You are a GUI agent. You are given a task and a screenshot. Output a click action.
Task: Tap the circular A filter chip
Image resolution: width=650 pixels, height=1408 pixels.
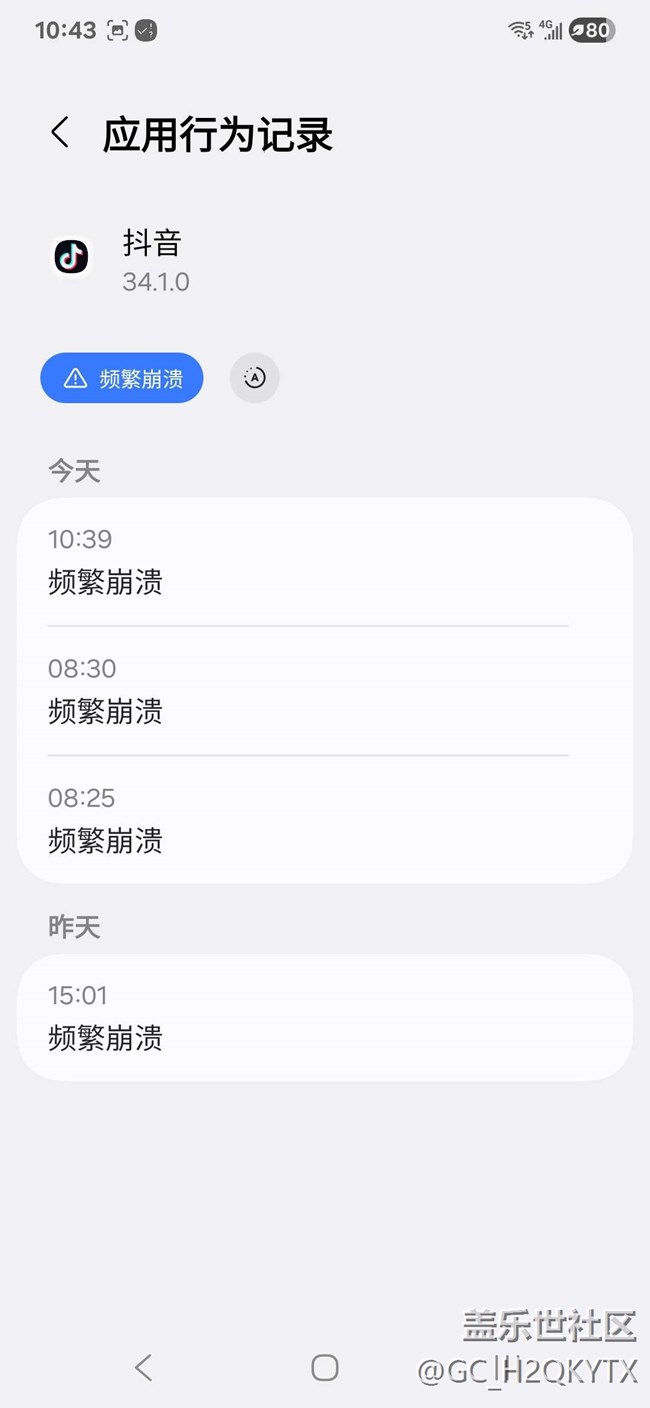point(255,378)
